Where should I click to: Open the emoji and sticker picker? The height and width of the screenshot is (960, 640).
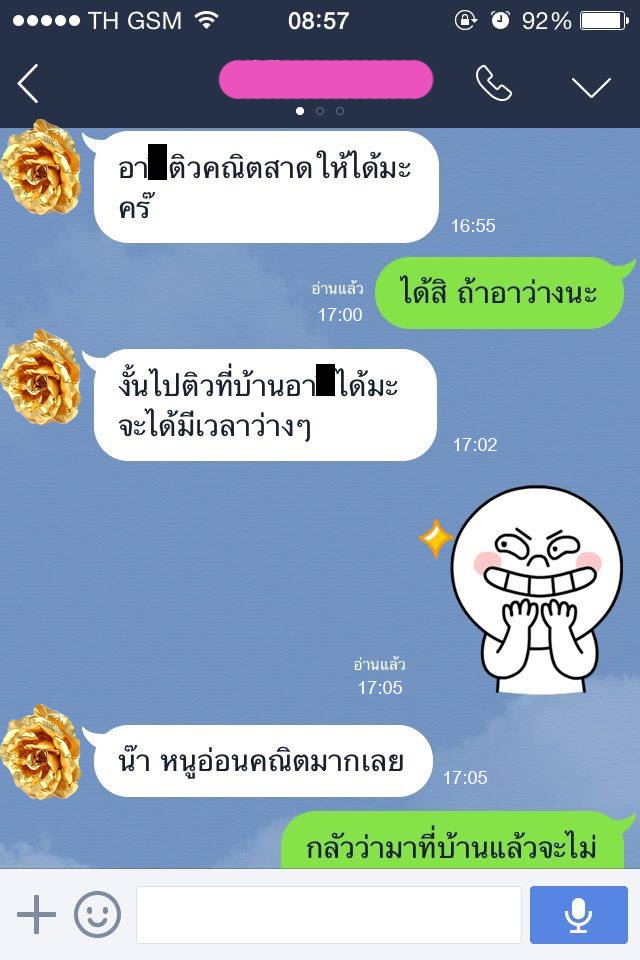point(97,914)
